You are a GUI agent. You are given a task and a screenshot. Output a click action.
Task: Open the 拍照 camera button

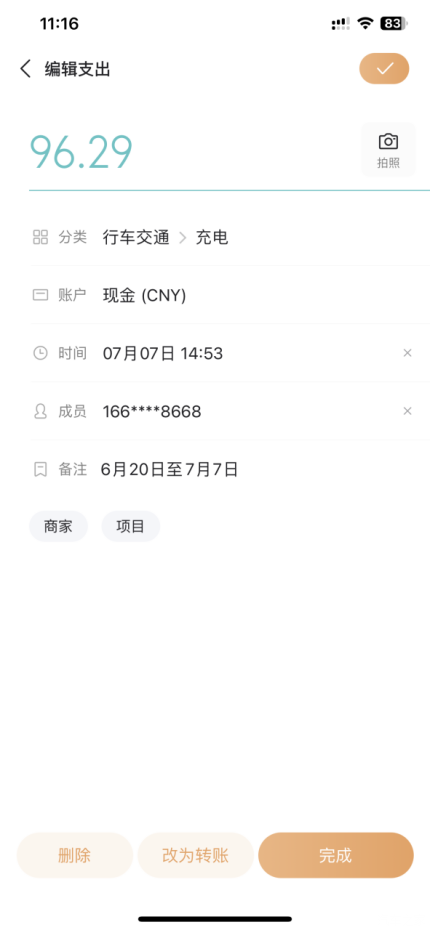388,150
